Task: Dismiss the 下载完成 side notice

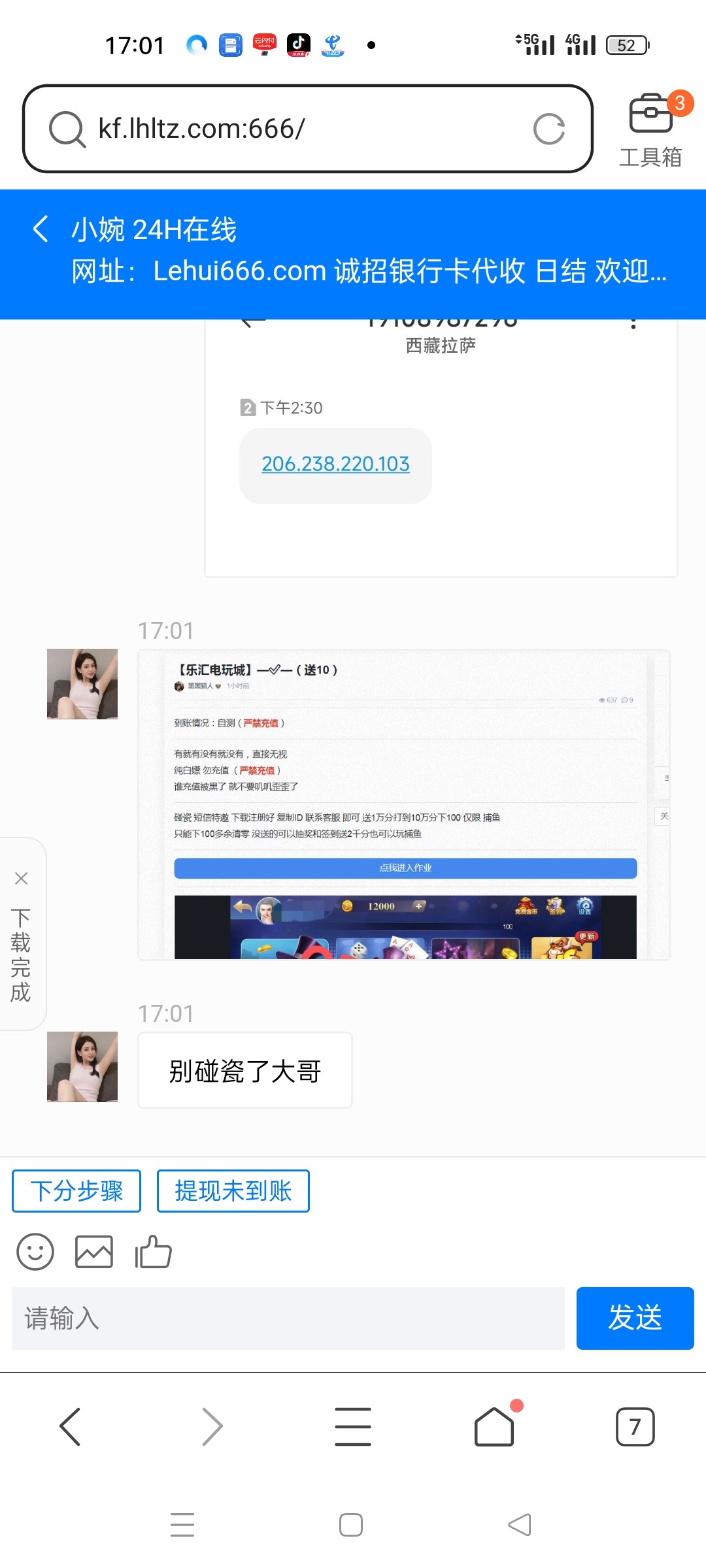Action: pos(21,879)
